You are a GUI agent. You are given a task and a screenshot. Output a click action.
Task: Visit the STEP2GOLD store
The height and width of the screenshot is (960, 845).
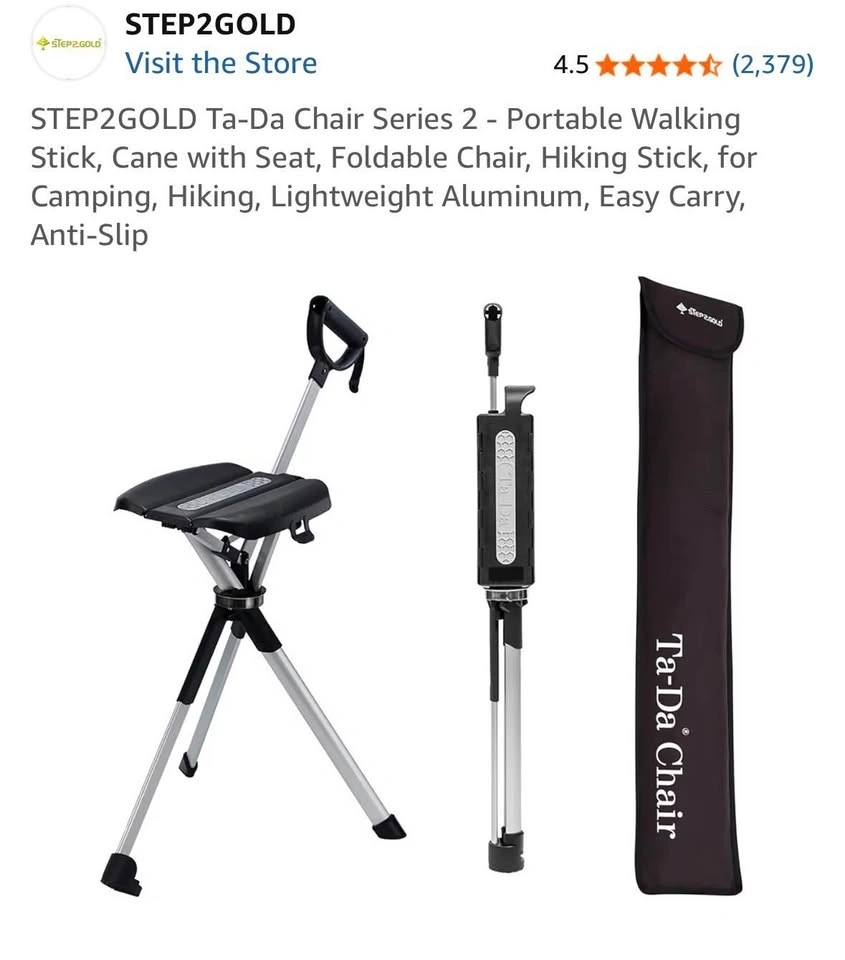click(220, 63)
